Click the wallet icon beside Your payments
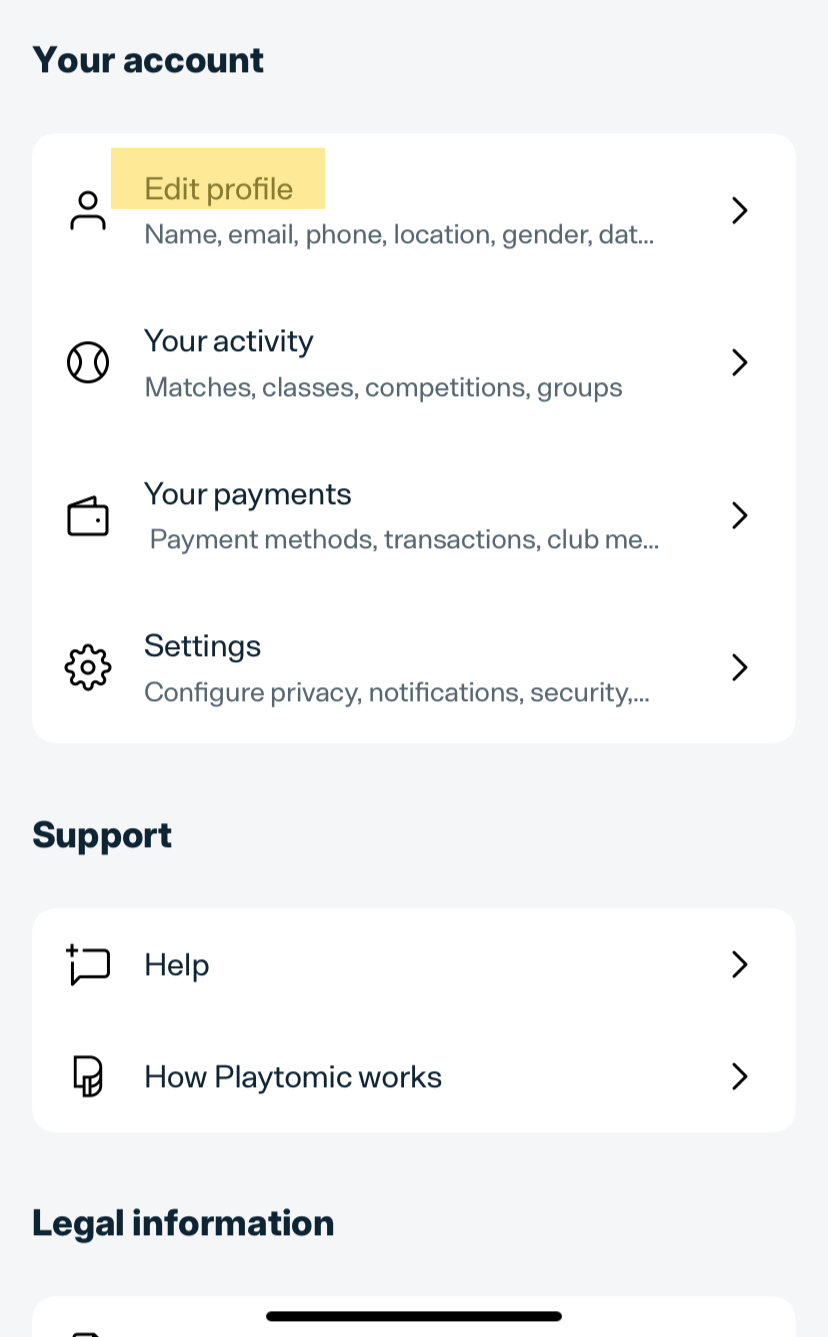The width and height of the screenshot is (828, 1337). [x=88, y=515]
